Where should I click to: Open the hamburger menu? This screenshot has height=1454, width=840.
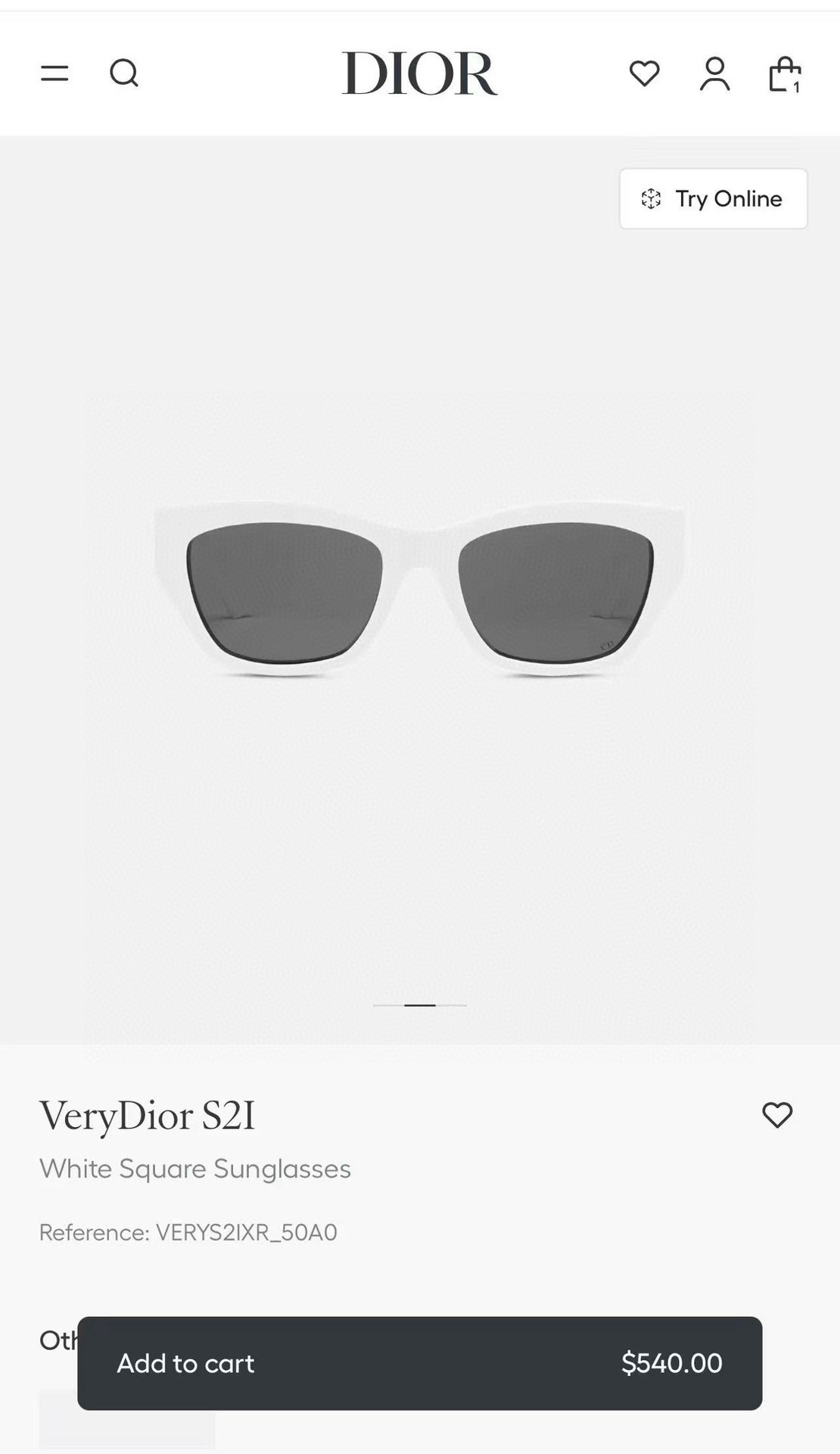pos(54,73)
